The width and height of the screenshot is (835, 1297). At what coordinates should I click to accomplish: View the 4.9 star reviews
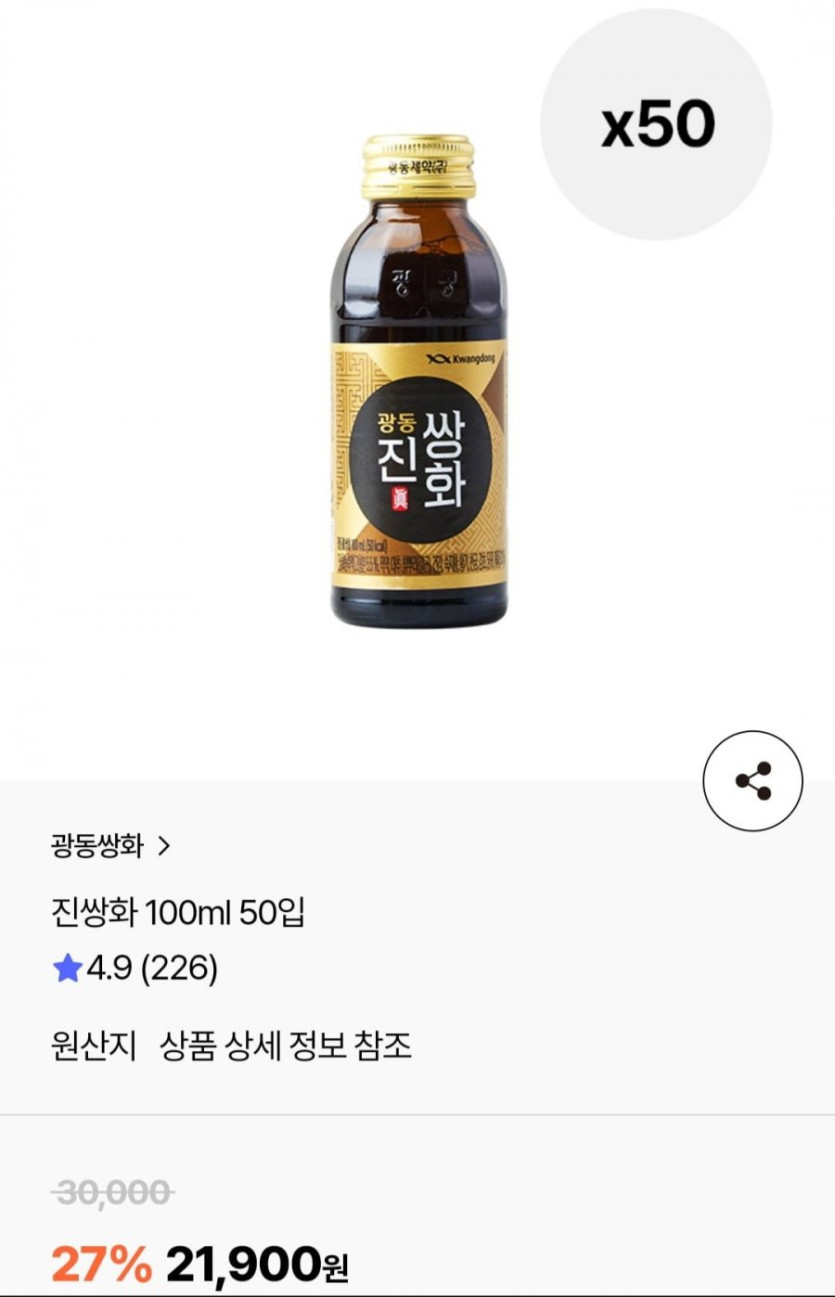[x=135, y=968]
